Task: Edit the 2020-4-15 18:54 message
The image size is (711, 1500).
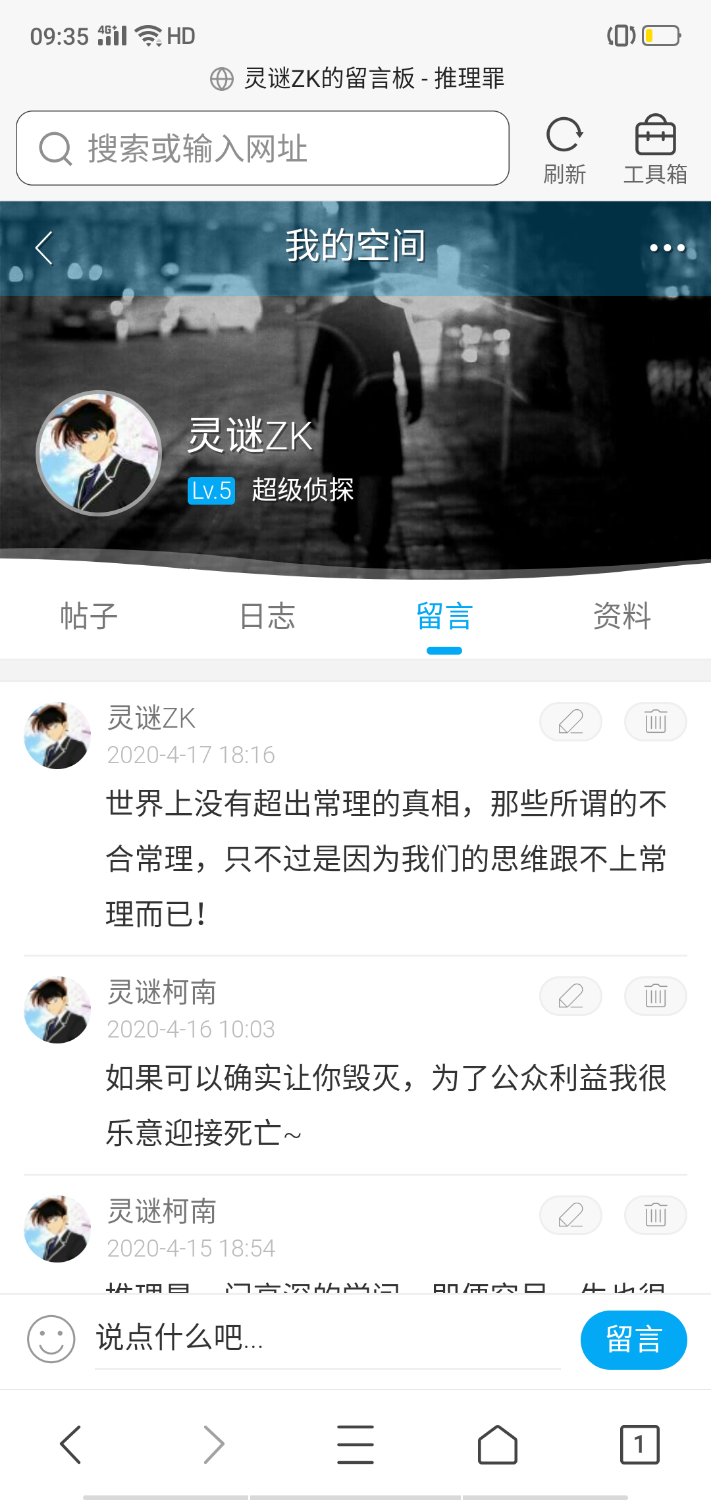Action: coord(570,1215)
